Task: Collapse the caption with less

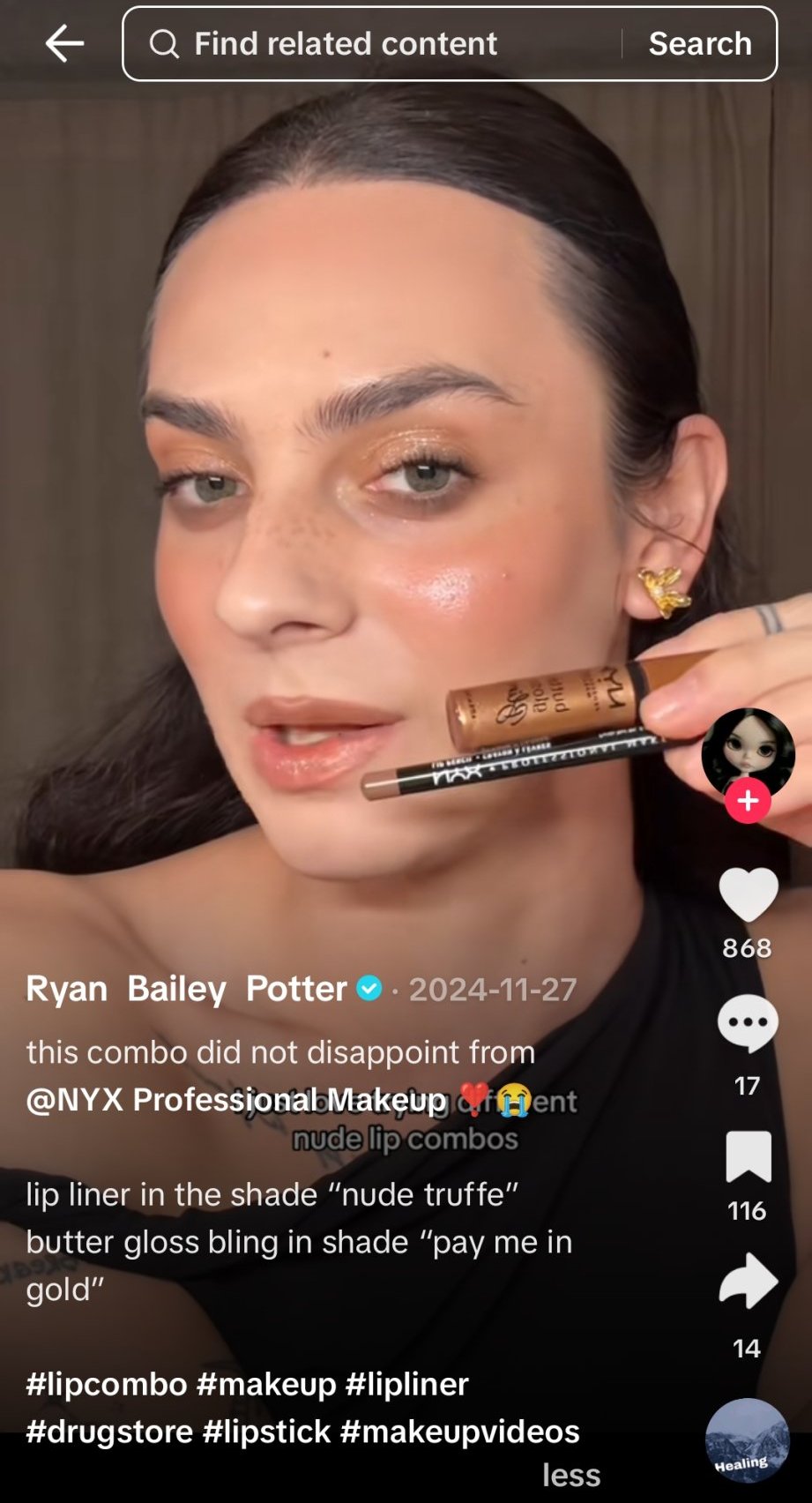Action: click(x=571, y=1475)
